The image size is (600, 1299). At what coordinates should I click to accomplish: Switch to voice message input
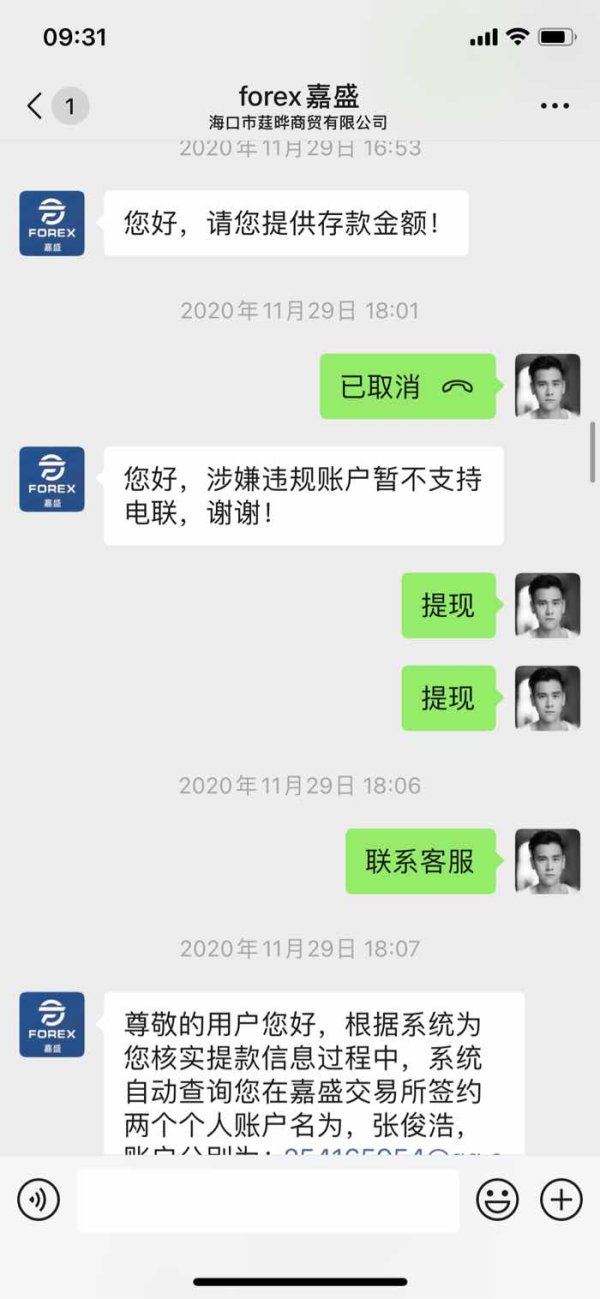point(39,1199)
